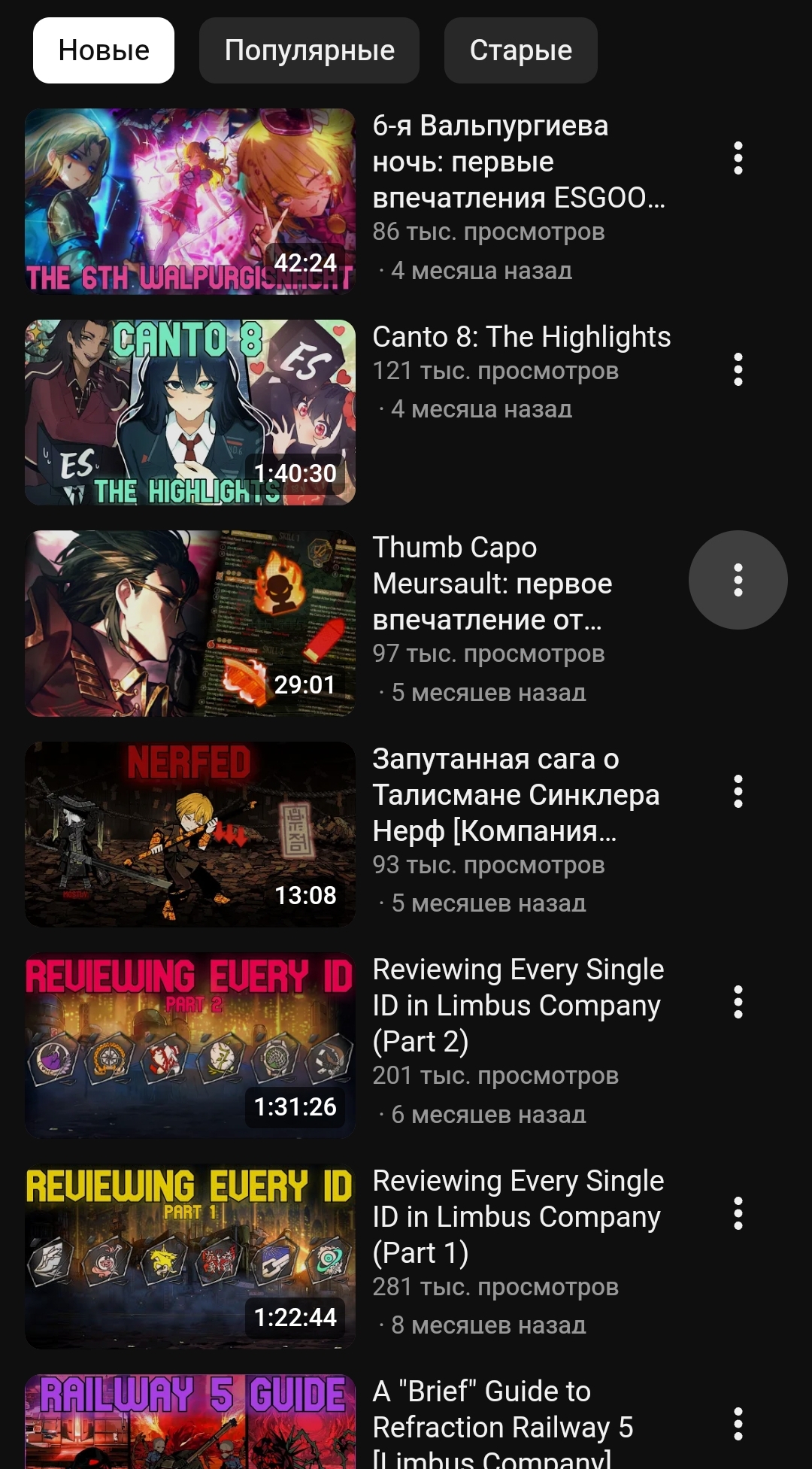Play Reviewing Every Single ID (Part 2)

(190, 1046)
